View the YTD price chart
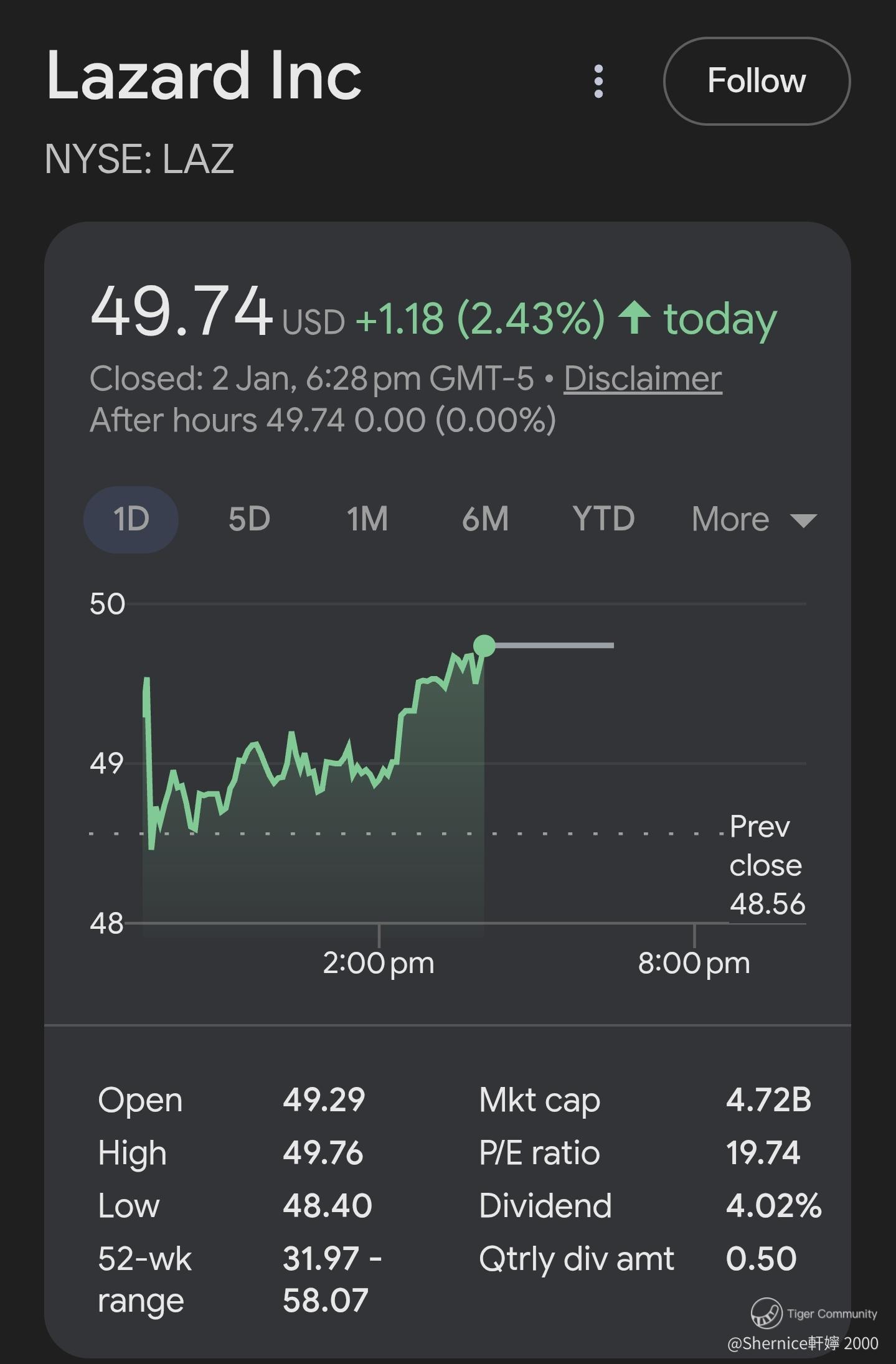Screen dimensions: 896x1364 coord(603,519)
